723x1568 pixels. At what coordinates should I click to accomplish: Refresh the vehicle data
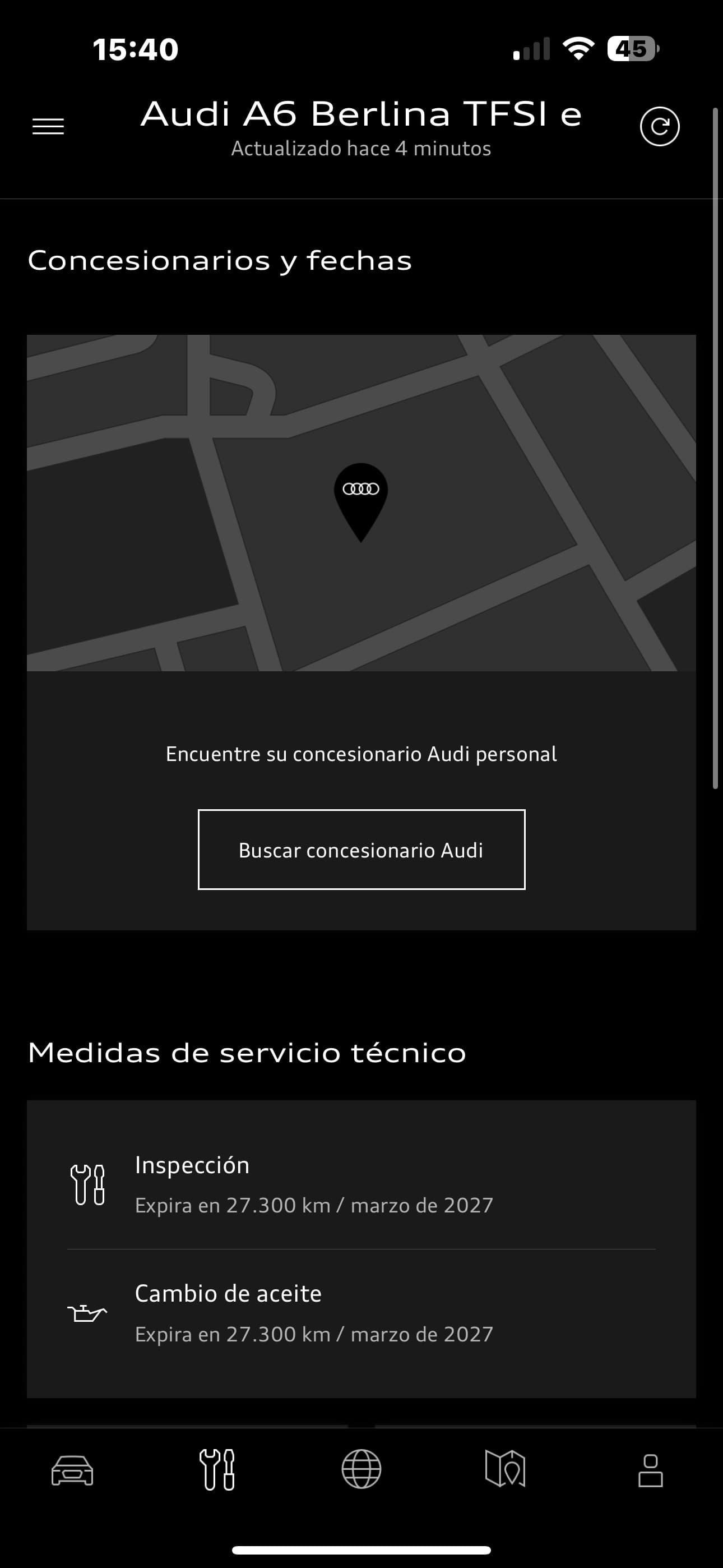(x=659, y=127)
